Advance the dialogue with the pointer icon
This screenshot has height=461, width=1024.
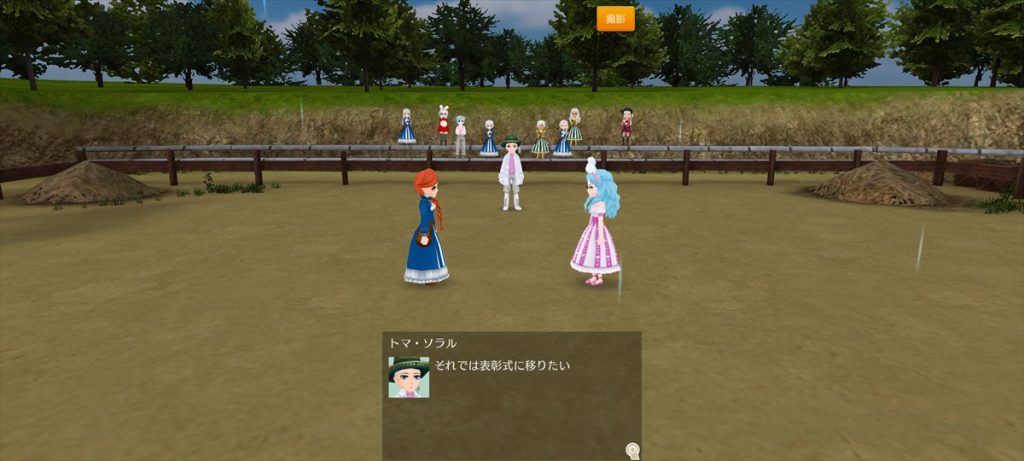pyautogui.click(x=632, y=451)
